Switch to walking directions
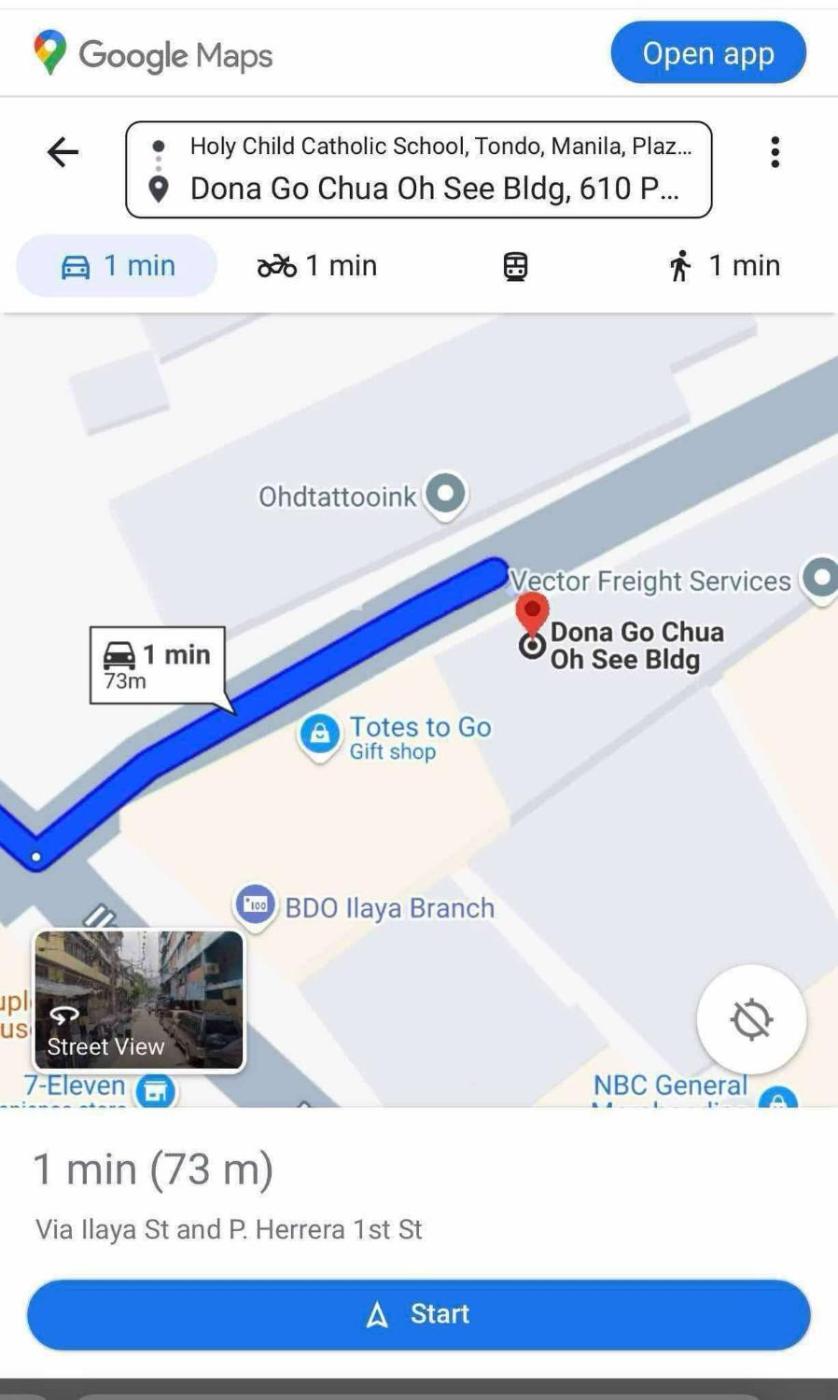Image resolution: width=838 pixels, height=1400 pixels. pyautogui.click(x=725, y=266)
